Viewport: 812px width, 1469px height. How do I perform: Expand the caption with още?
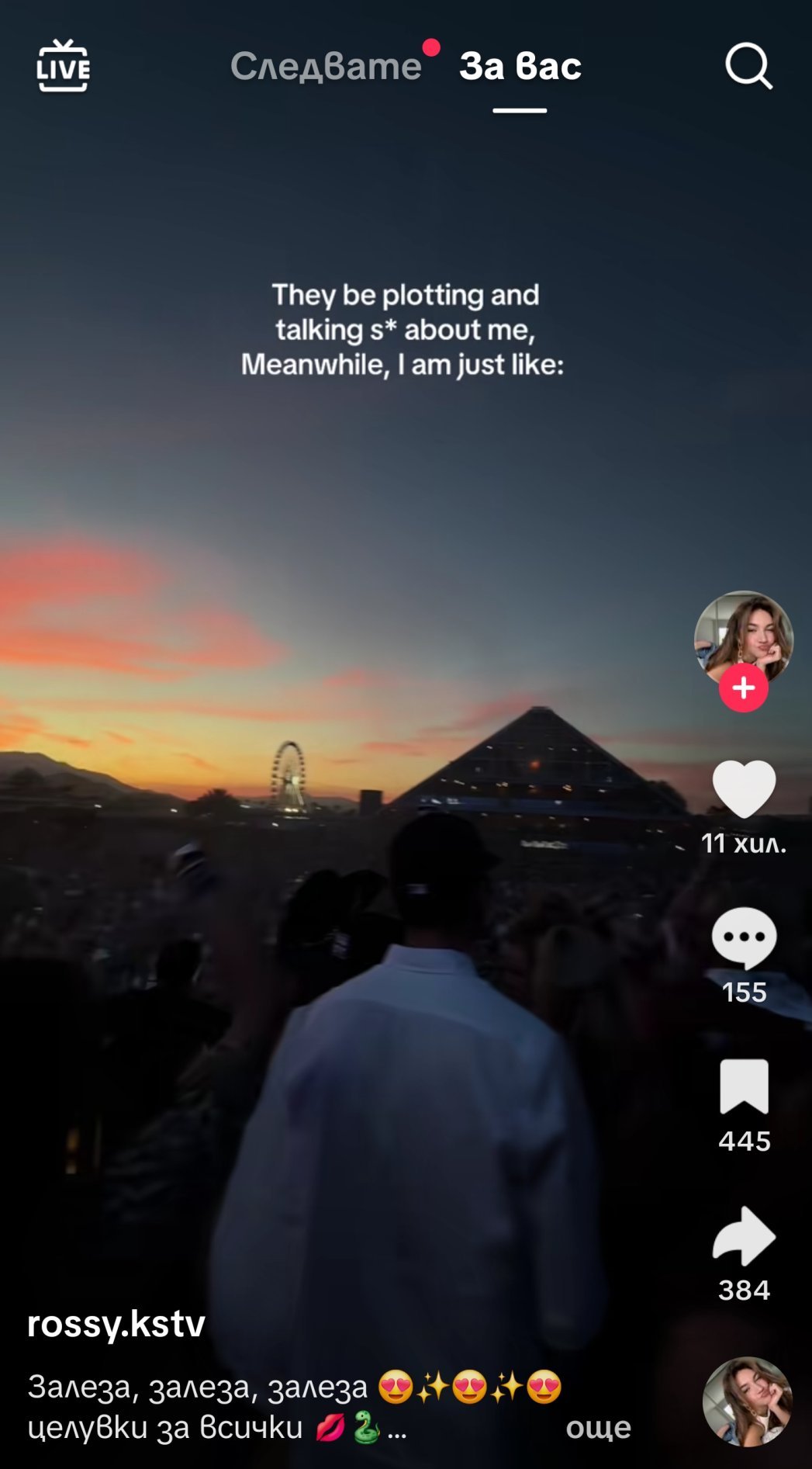coord(598,1428)
